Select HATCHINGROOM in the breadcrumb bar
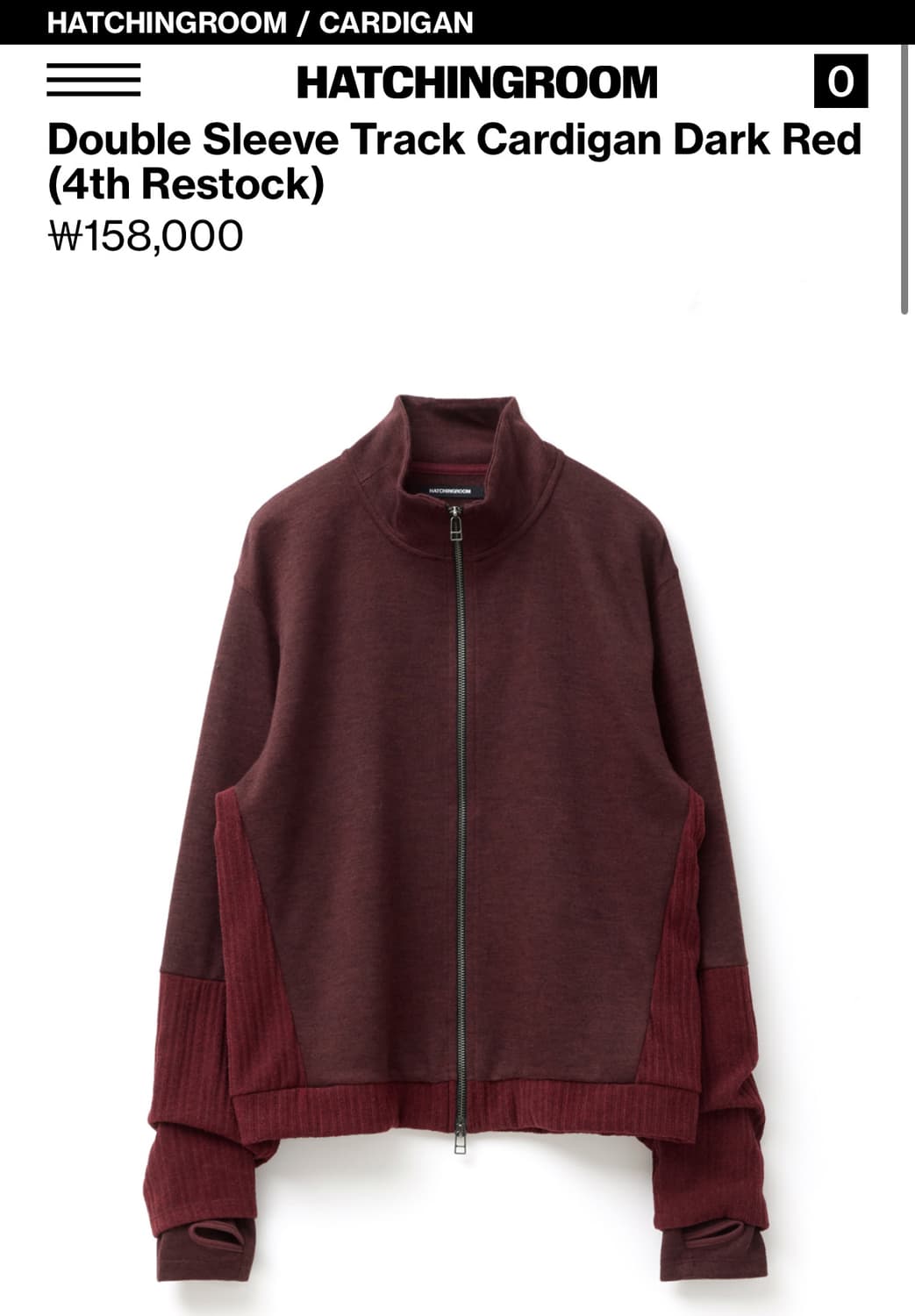This screenshot has width=915, height=1316. pos(165,20)
